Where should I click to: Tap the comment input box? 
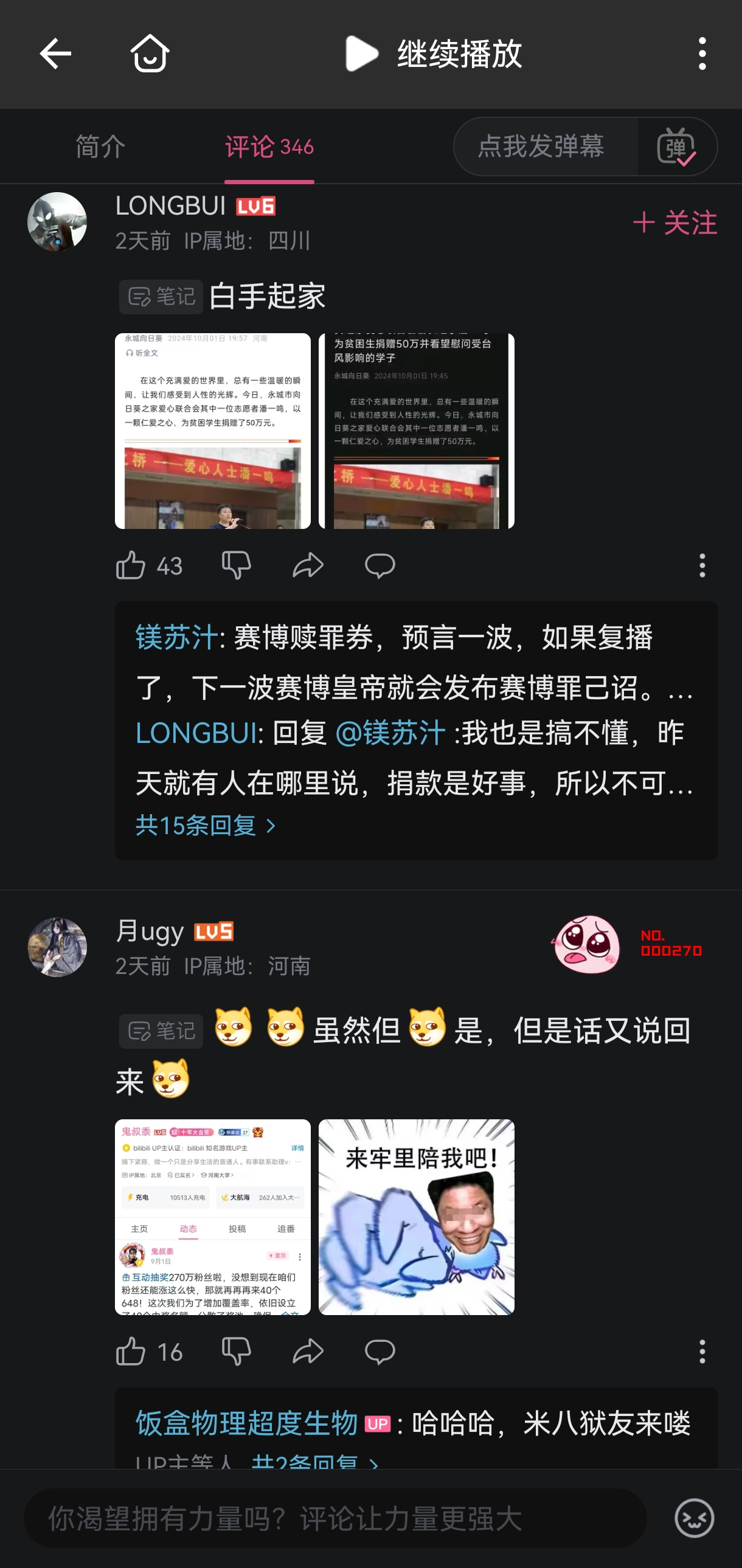click(335, 1518)
